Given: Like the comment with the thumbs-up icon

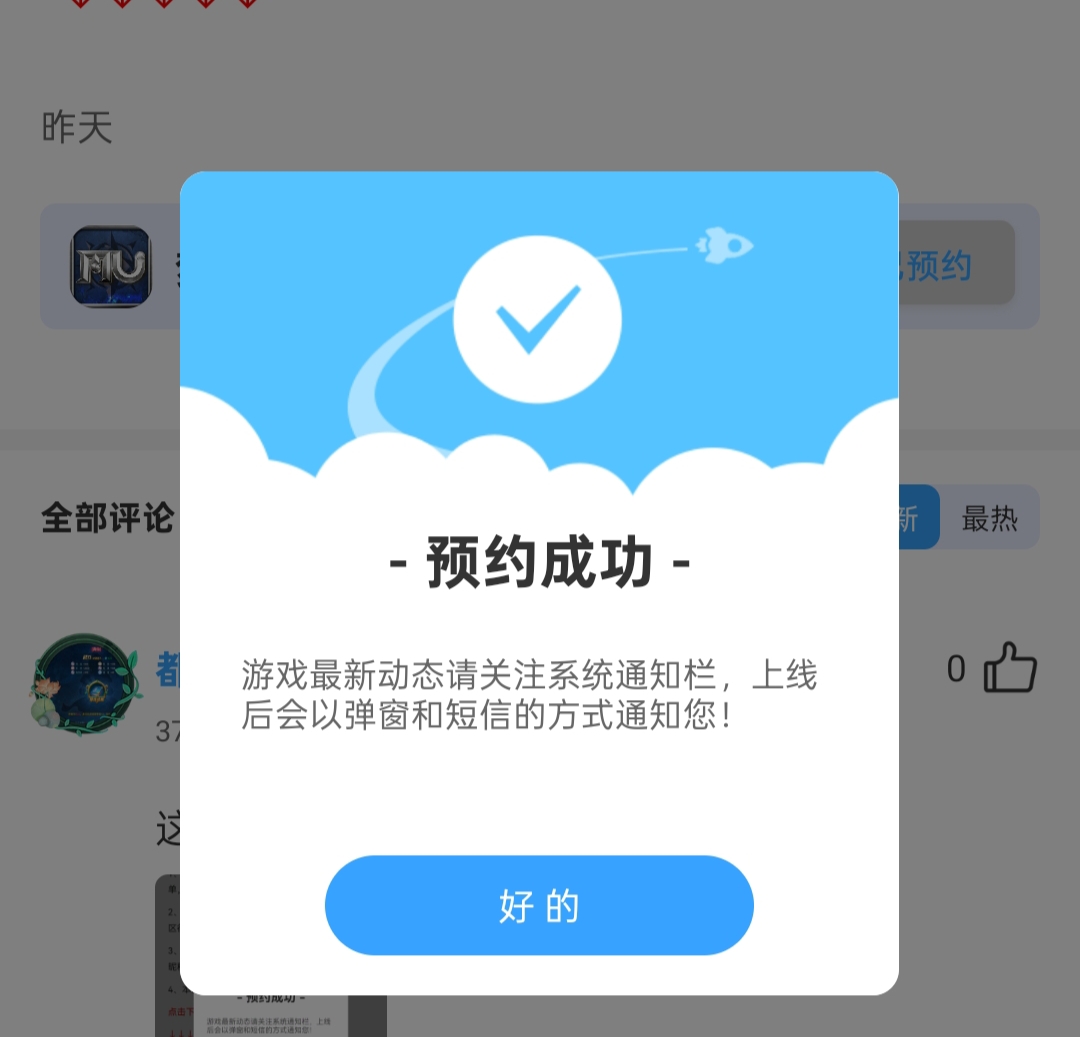Looking at the screenshot, I should click(x=1010, y=668).
